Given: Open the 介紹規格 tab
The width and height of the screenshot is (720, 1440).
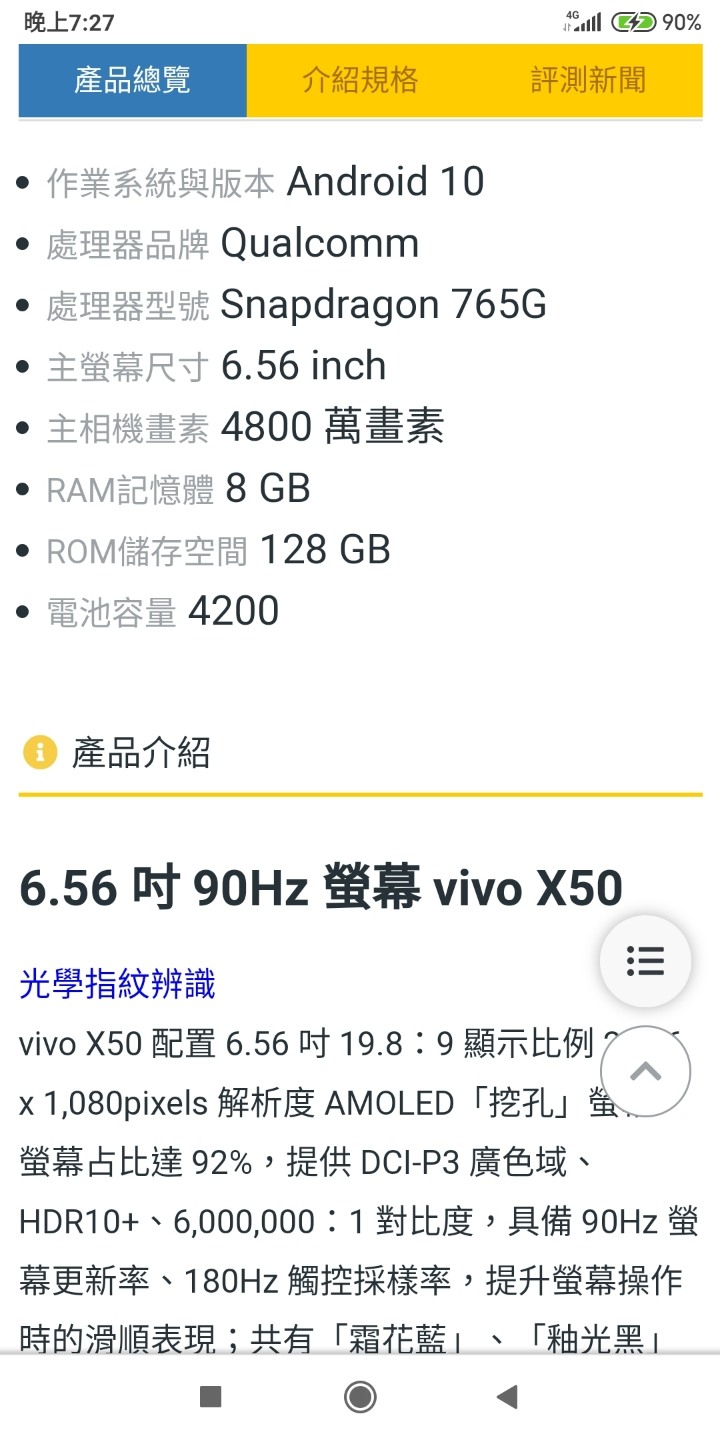Looking at the screenshot, I should [360, 80].
